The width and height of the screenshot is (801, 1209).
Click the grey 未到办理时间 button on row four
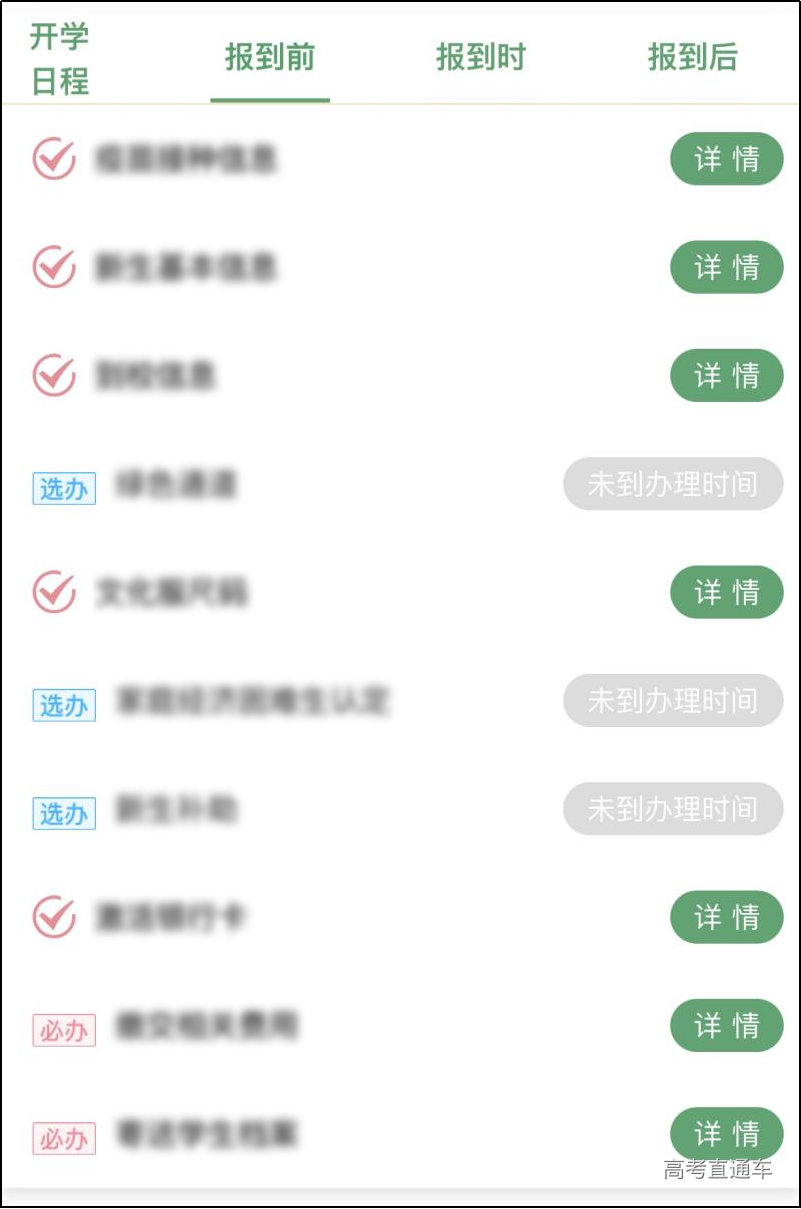[x=673, y=484]
